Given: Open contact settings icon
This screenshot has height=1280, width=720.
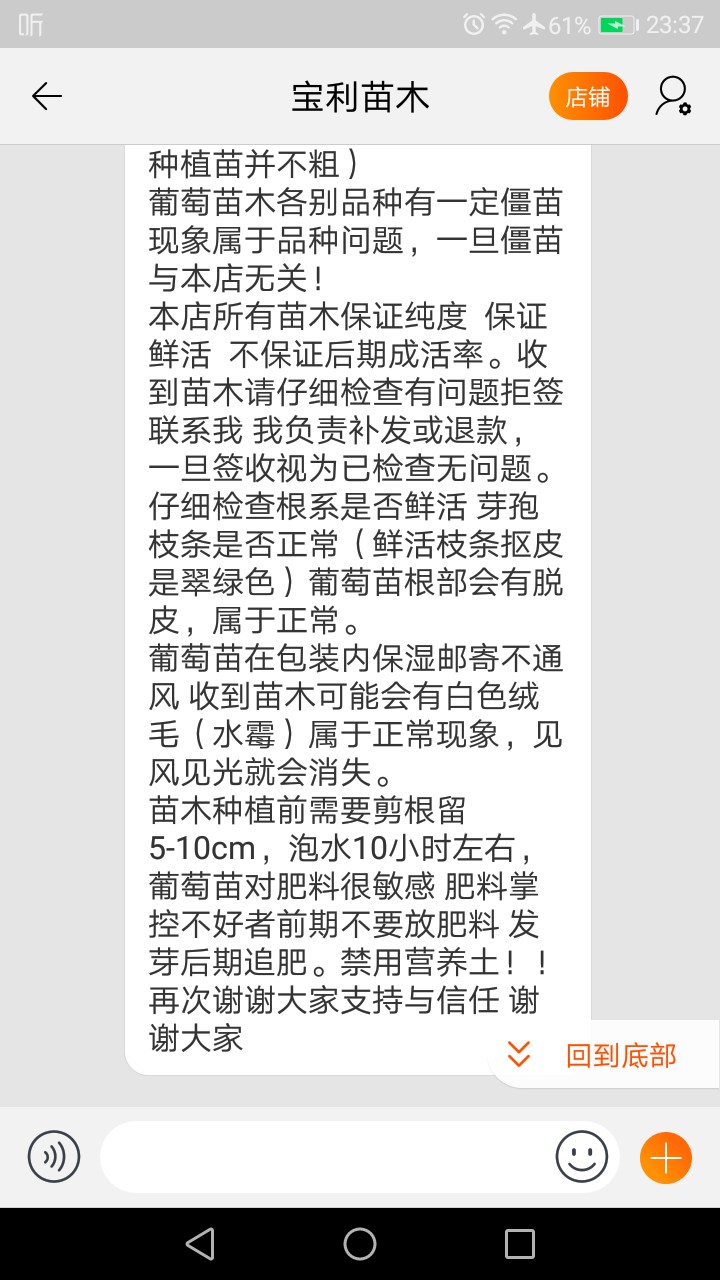Looking at the screenshot, I should pyautogui.click(x=673, y=96).
